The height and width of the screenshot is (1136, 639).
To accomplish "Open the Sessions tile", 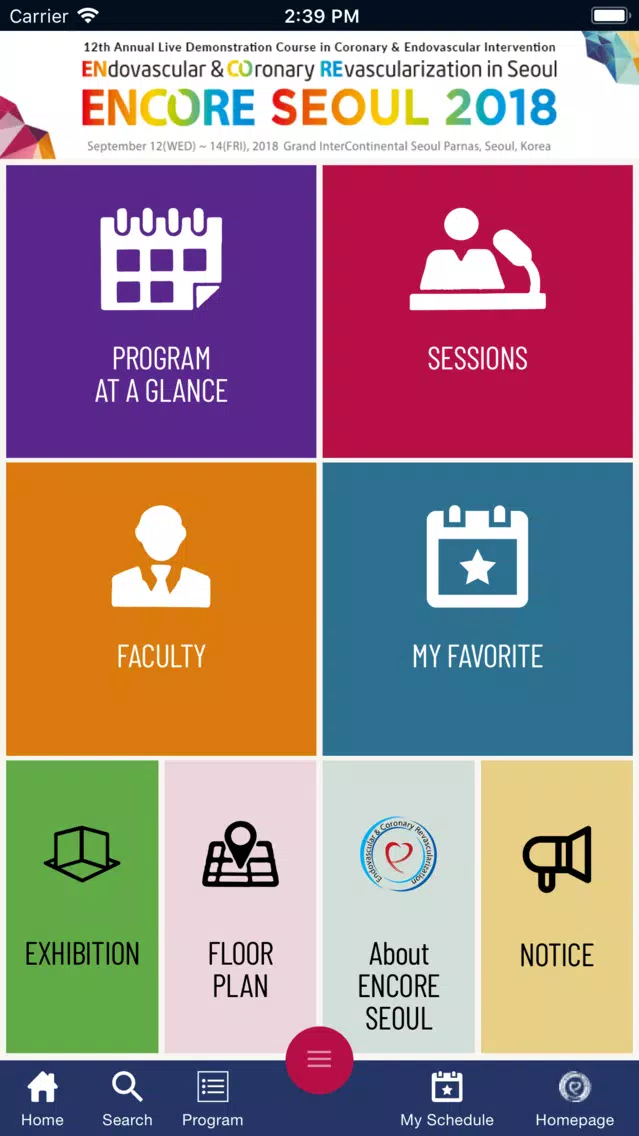I will pyautogui.click(x=477, y=312).
